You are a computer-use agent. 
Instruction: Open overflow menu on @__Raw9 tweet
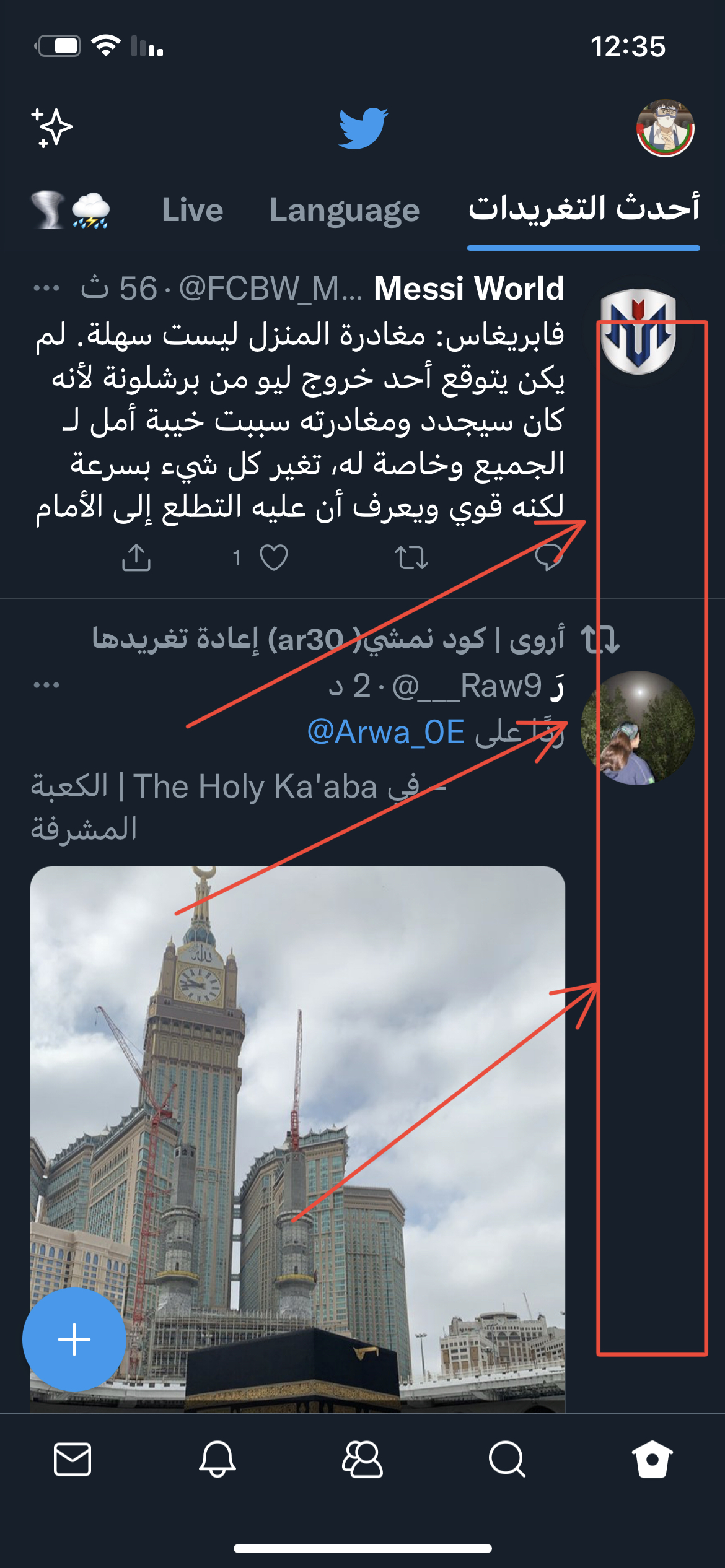pos(46,685)
